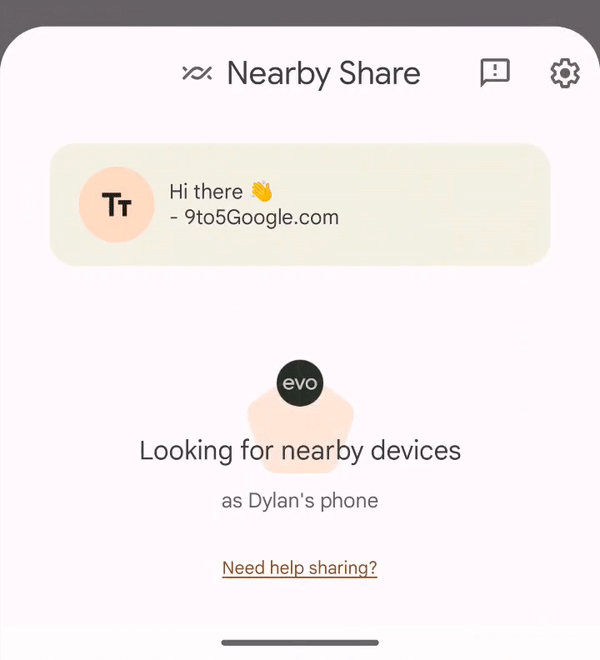The image size is (600, 660).
Task: Open Nearby Share settings gear
Action: tap(565, 73)
